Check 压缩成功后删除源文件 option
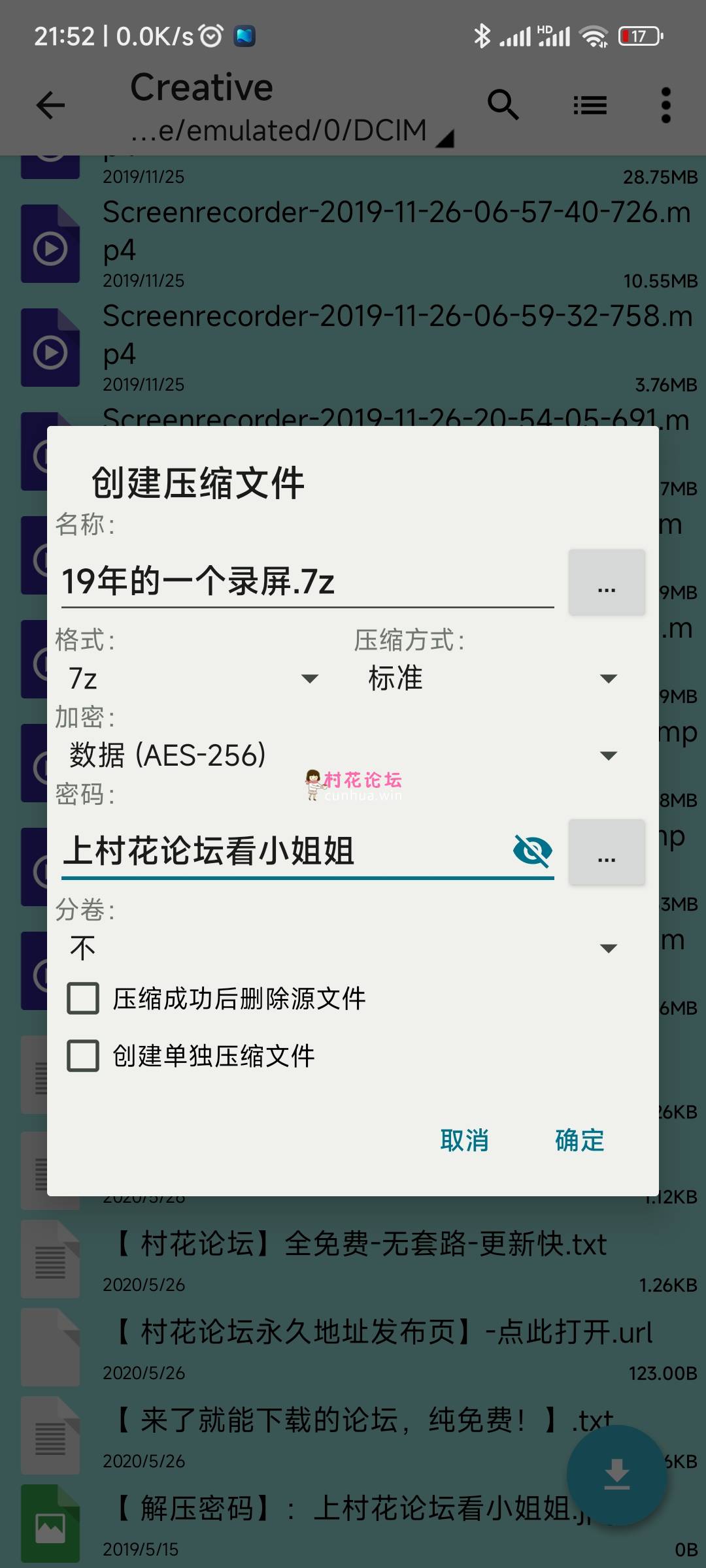706x1568 pixels. pyautogui.click(x=84, y=998)
